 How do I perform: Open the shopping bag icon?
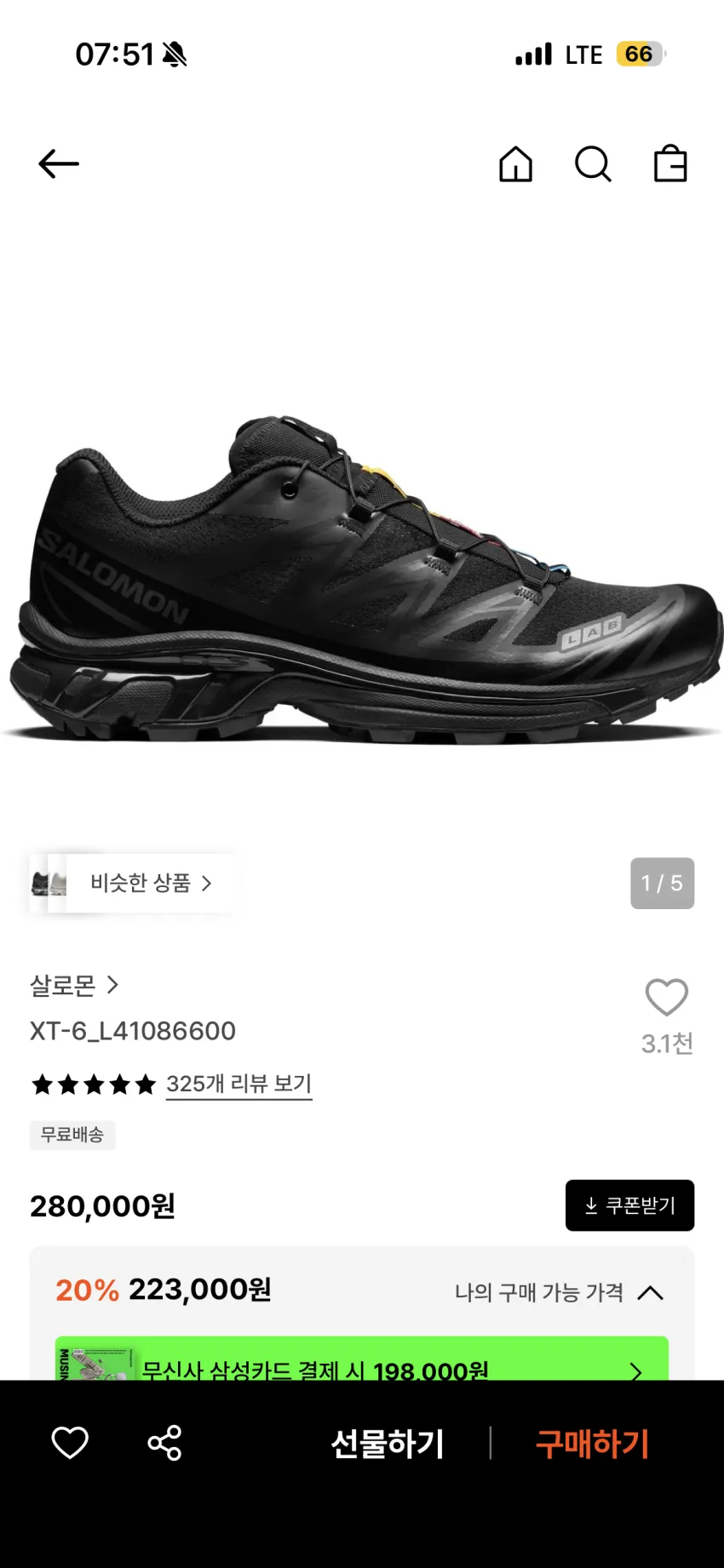coord(670,164)
